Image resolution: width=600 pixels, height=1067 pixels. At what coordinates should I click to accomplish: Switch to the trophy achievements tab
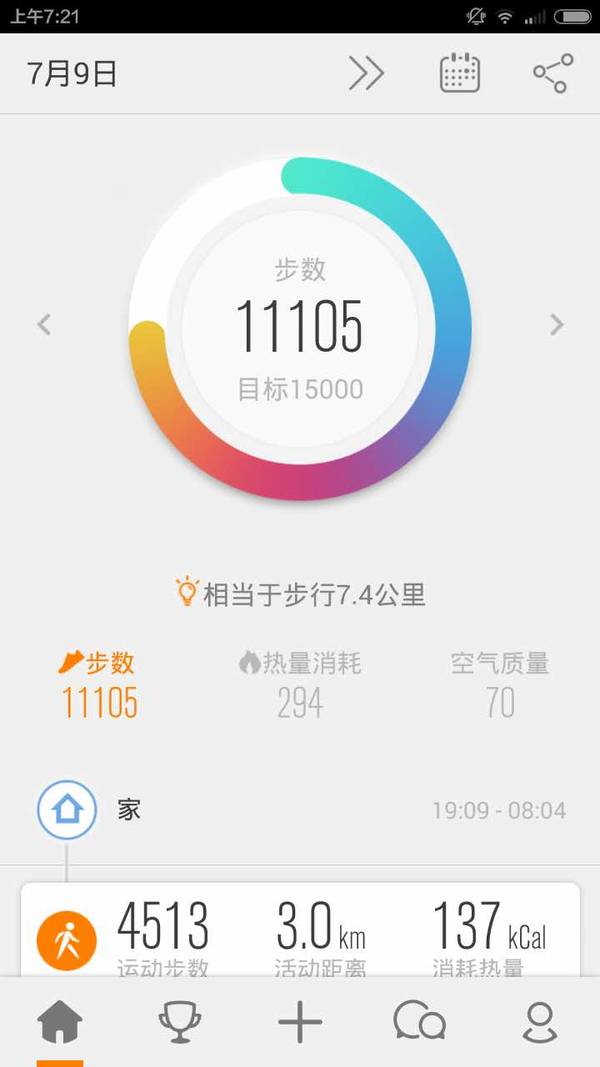tap(180, 1022)
